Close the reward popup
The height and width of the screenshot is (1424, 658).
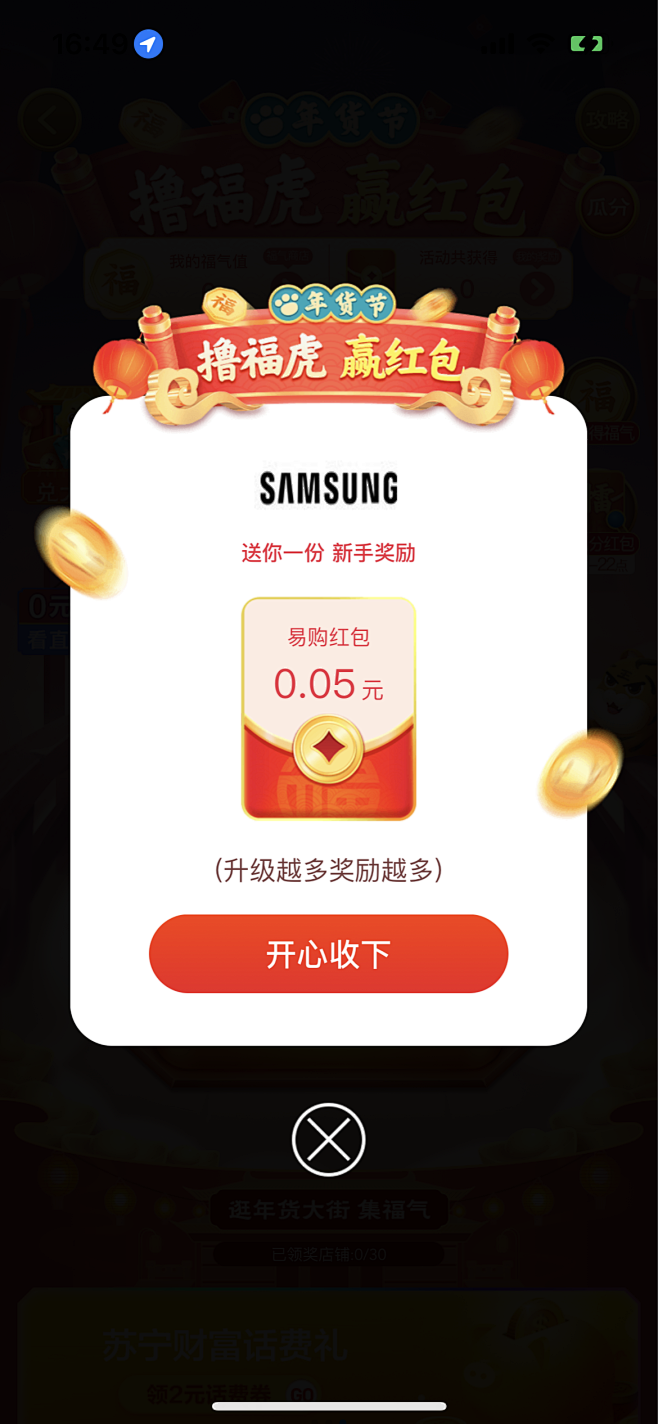click(x=328, y=1139)
